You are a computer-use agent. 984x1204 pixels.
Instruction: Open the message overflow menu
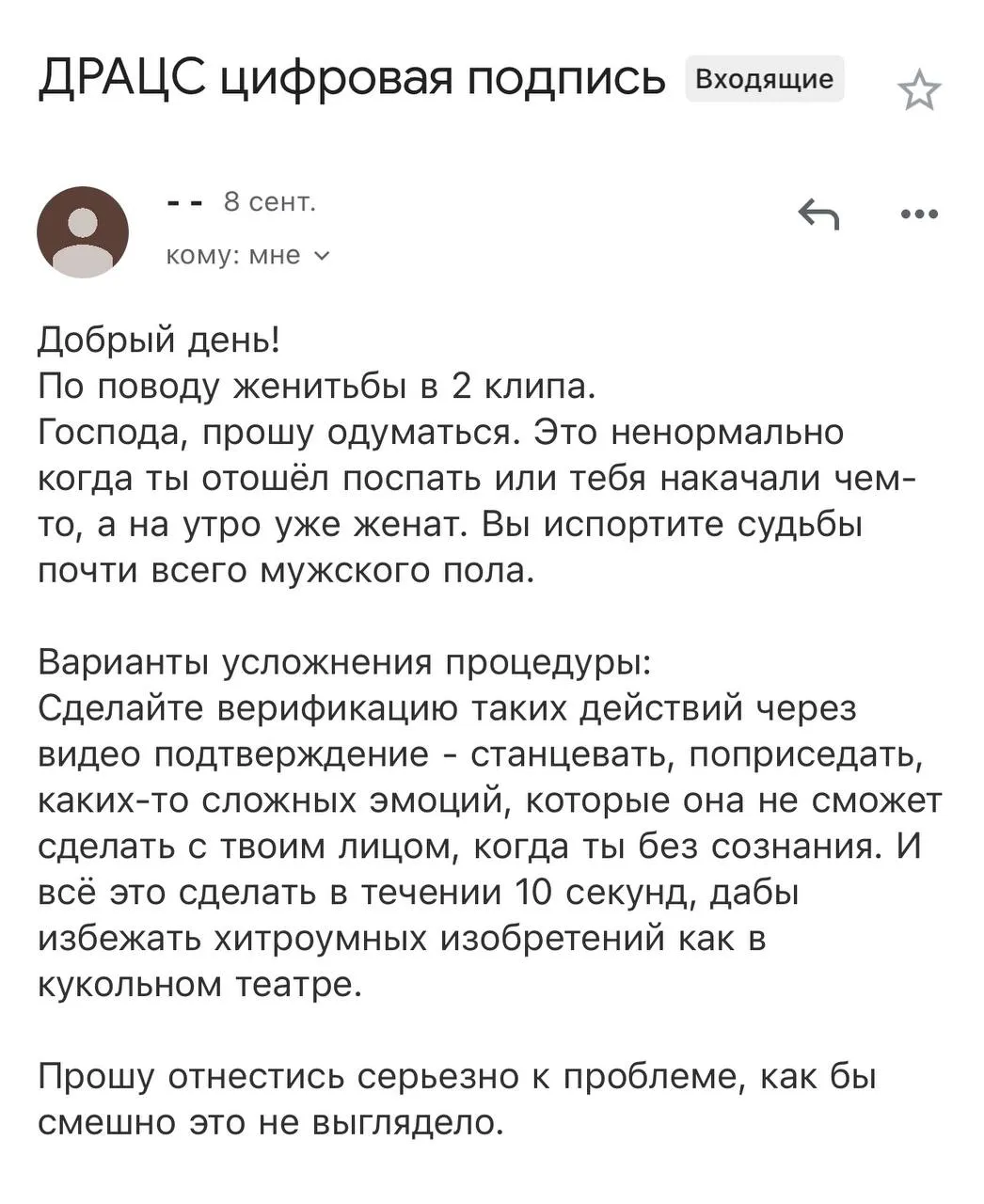point(918,215)
